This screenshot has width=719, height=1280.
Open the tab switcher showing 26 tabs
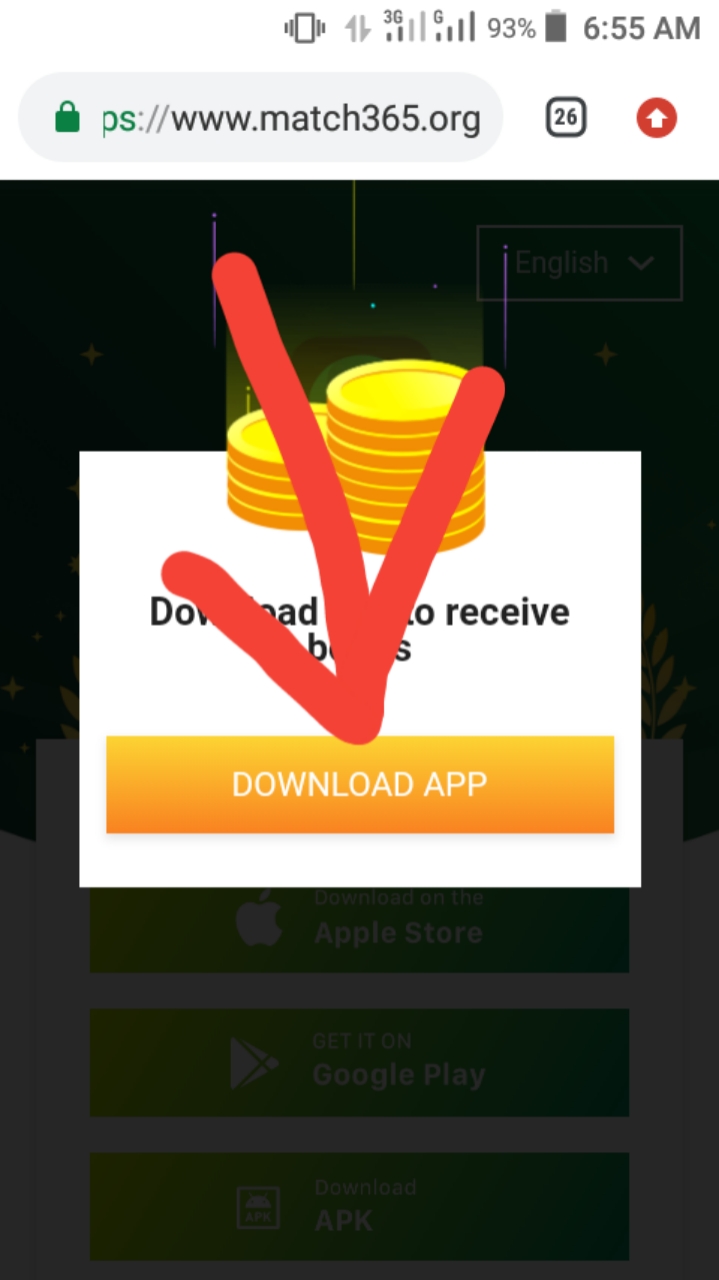(566, 118)
